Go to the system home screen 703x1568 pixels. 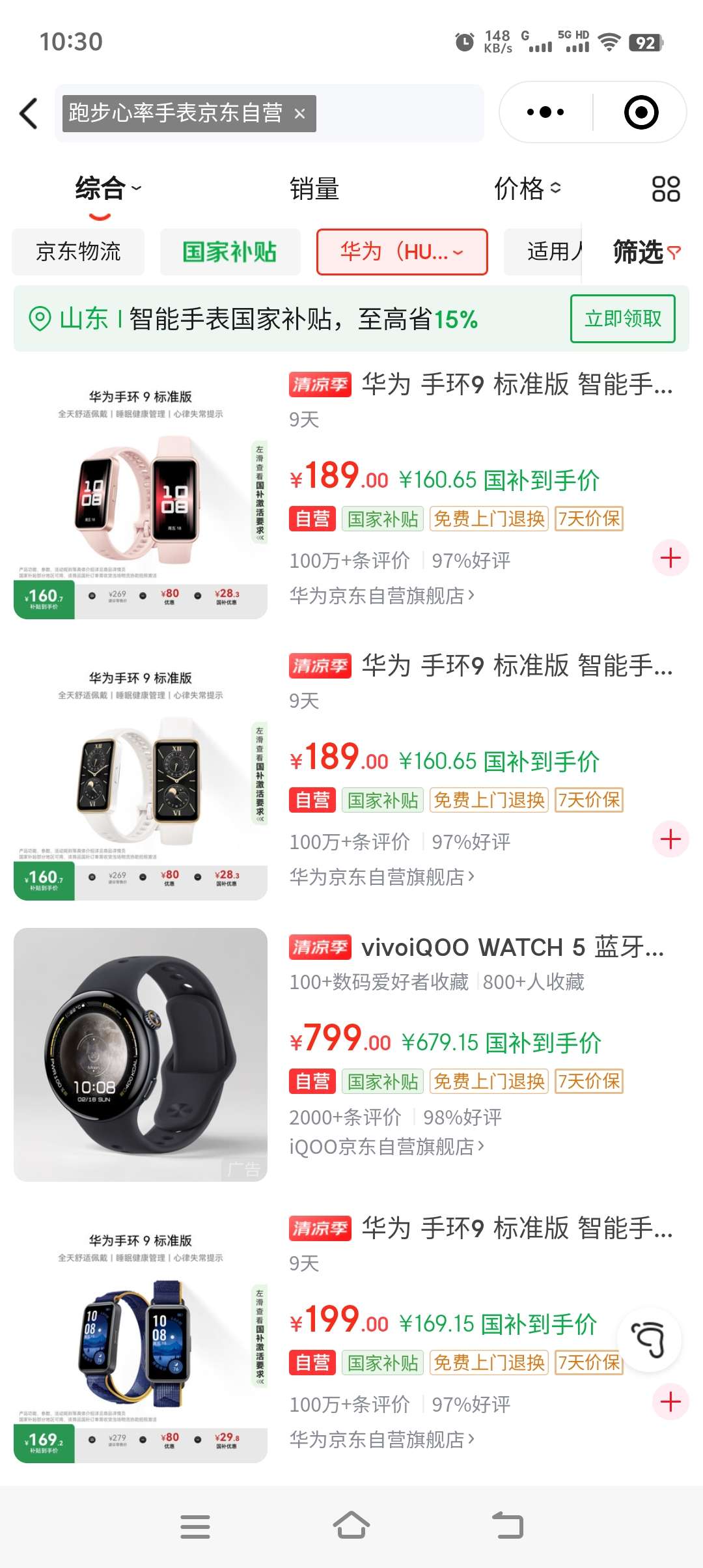351,1526
